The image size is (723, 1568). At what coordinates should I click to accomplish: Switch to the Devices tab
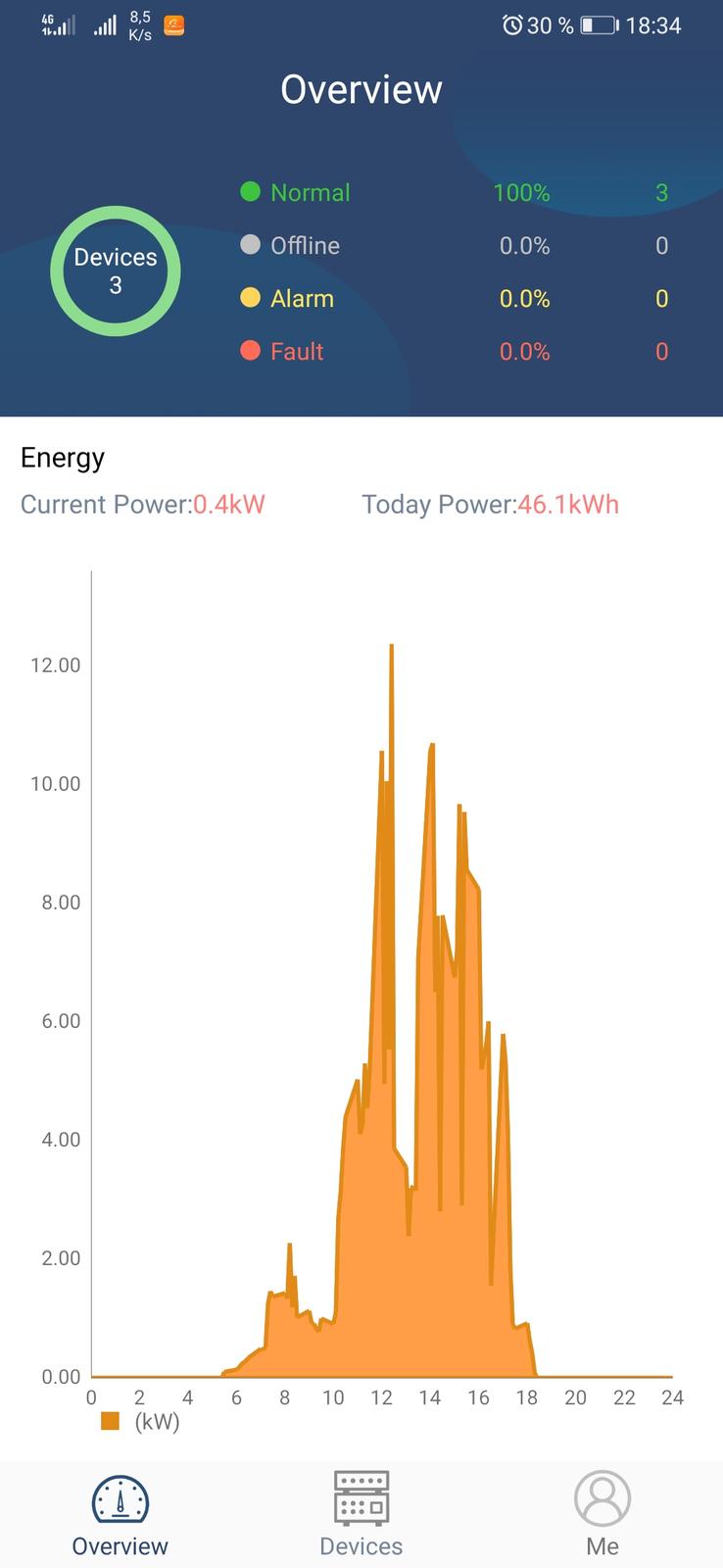click(x=361, y=1513)
